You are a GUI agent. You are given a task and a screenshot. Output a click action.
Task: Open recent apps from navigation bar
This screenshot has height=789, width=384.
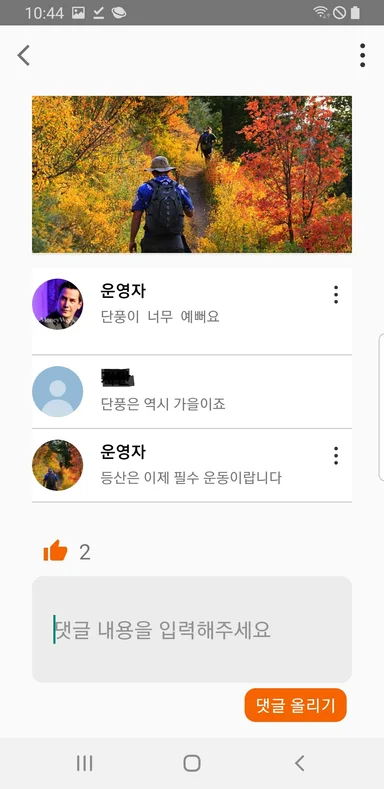[85, 763]
